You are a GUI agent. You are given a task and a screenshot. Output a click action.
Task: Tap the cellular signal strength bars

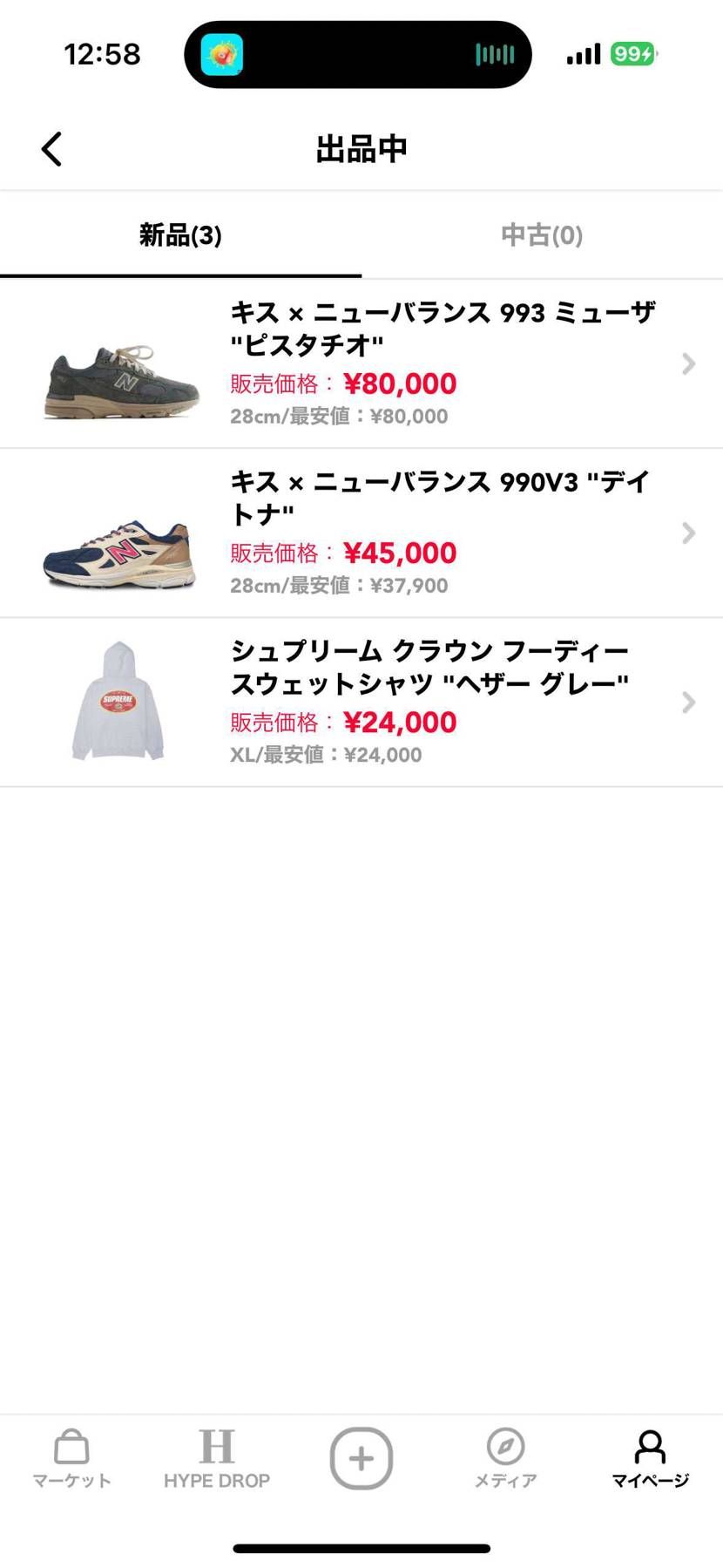[582, 54]
